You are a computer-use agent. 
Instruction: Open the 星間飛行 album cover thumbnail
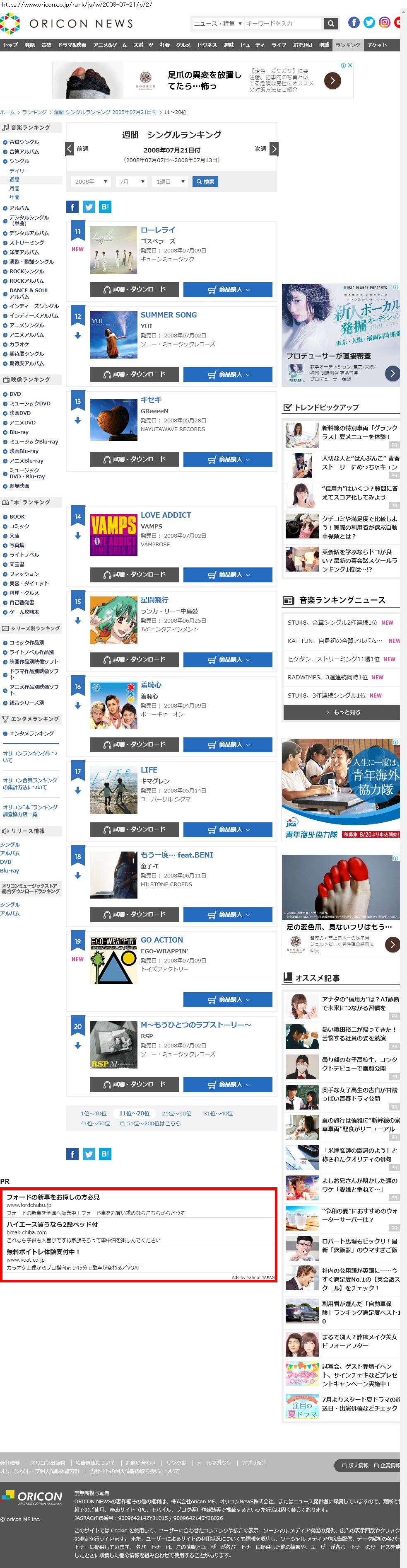113,620
